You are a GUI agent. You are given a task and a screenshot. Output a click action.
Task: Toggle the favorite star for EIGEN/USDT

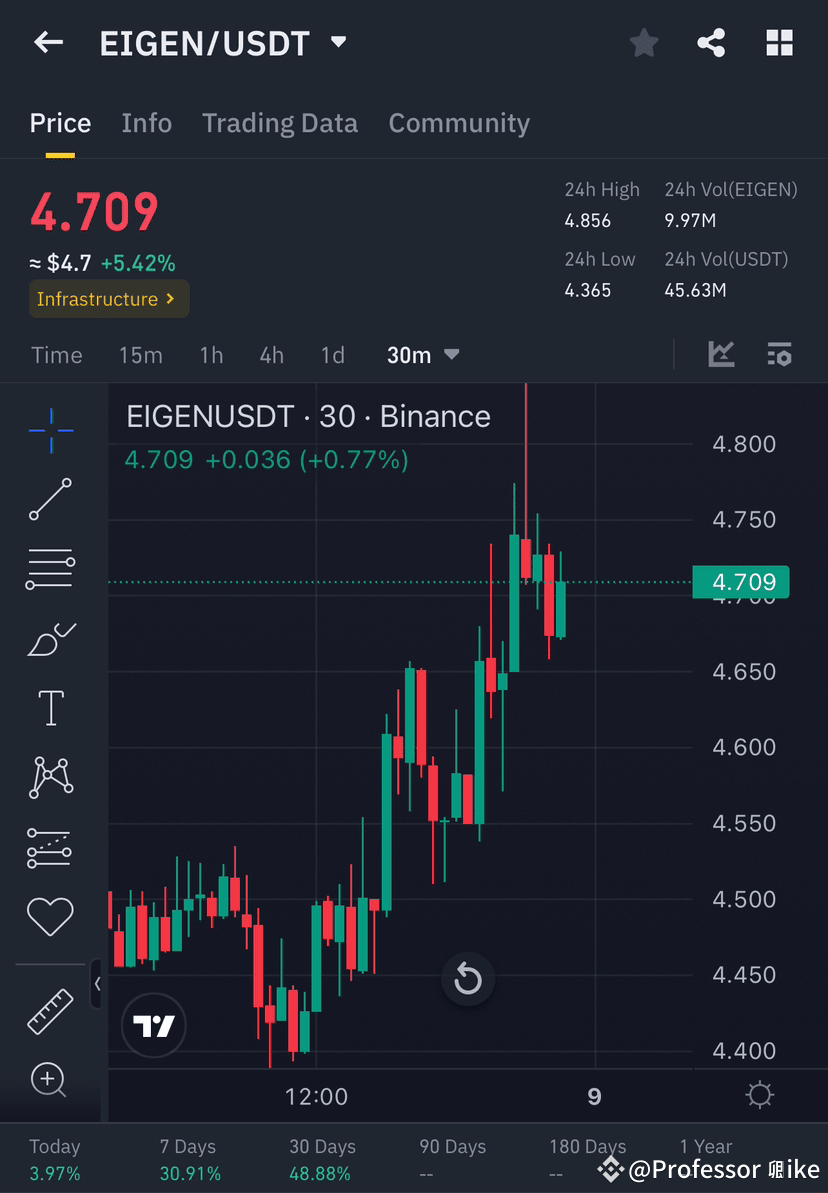(x=643, y=42)
